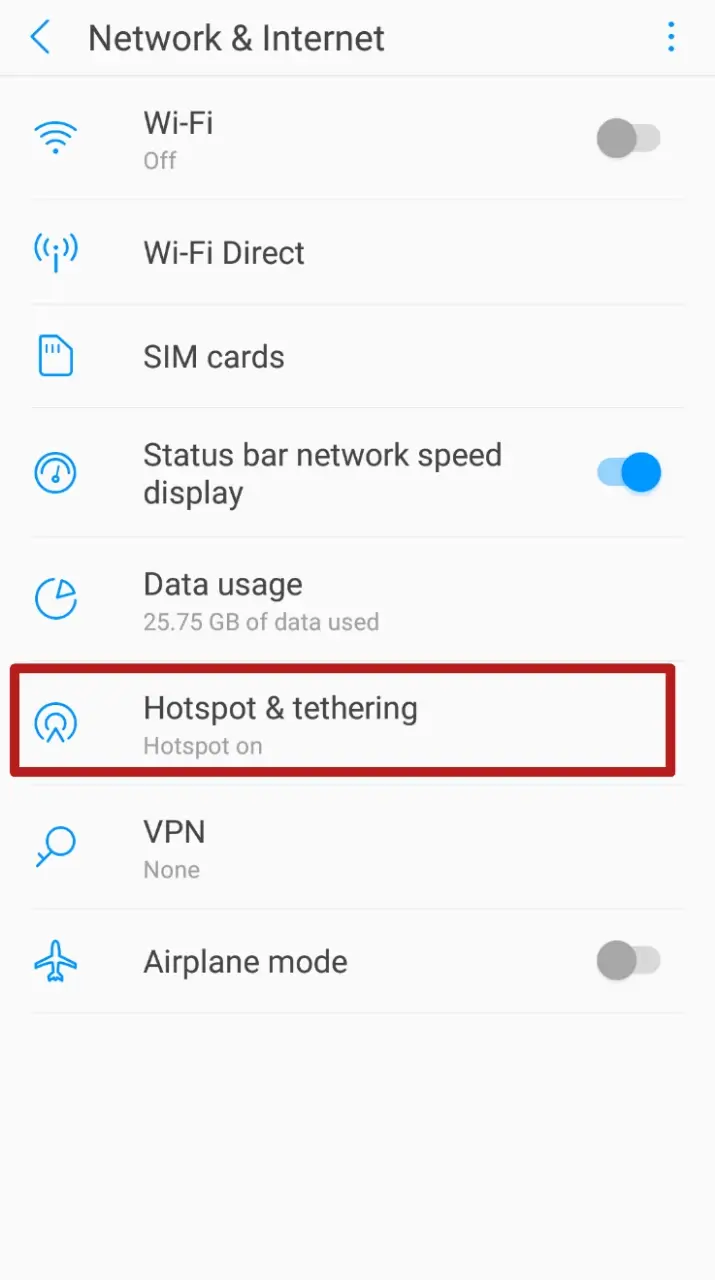This screenshot has width=715, height=1280.
Task: Open the three-dot overflow menu
Action: [x=671, y=38]
